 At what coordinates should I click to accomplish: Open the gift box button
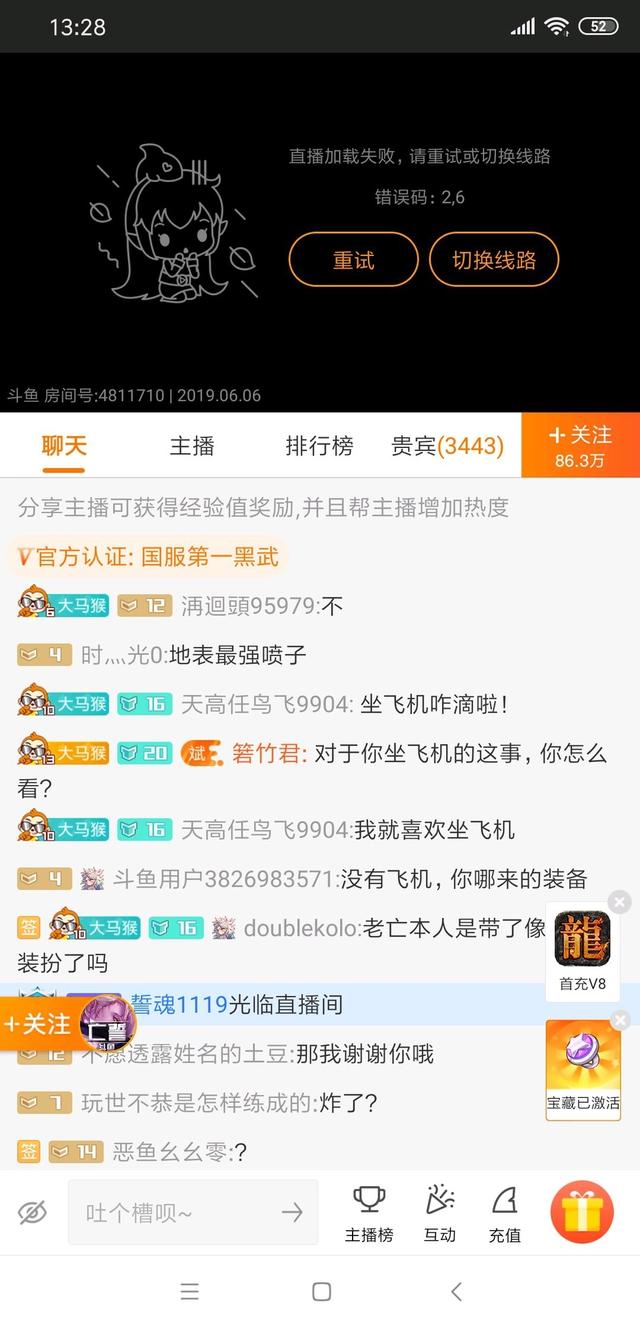(582, 1212)
